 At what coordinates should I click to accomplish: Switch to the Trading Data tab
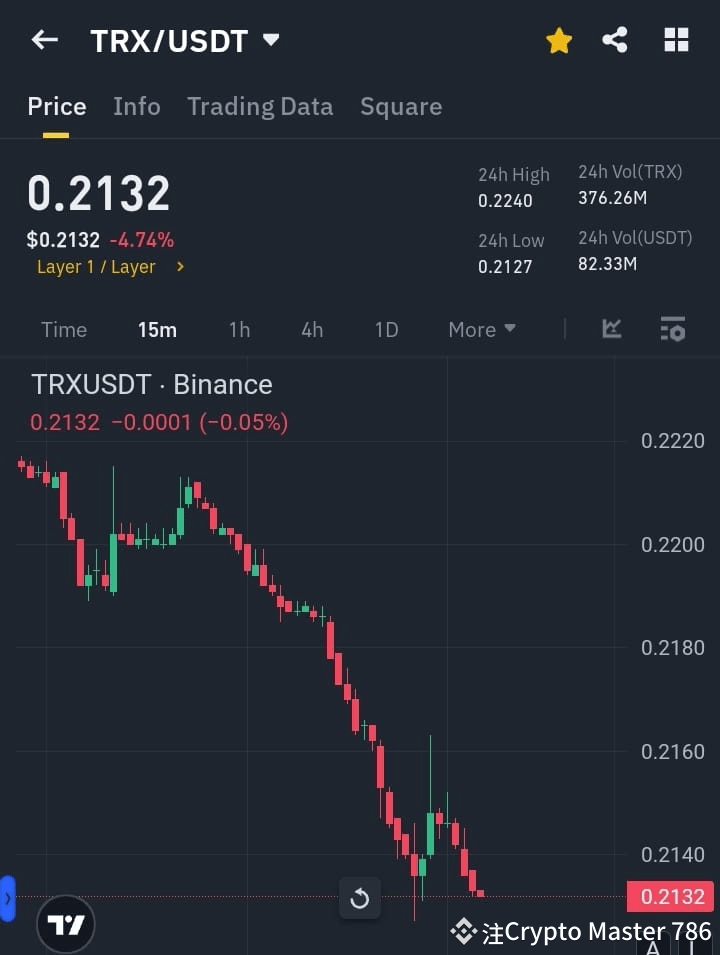pyautogui.click(x=260, y=107)
